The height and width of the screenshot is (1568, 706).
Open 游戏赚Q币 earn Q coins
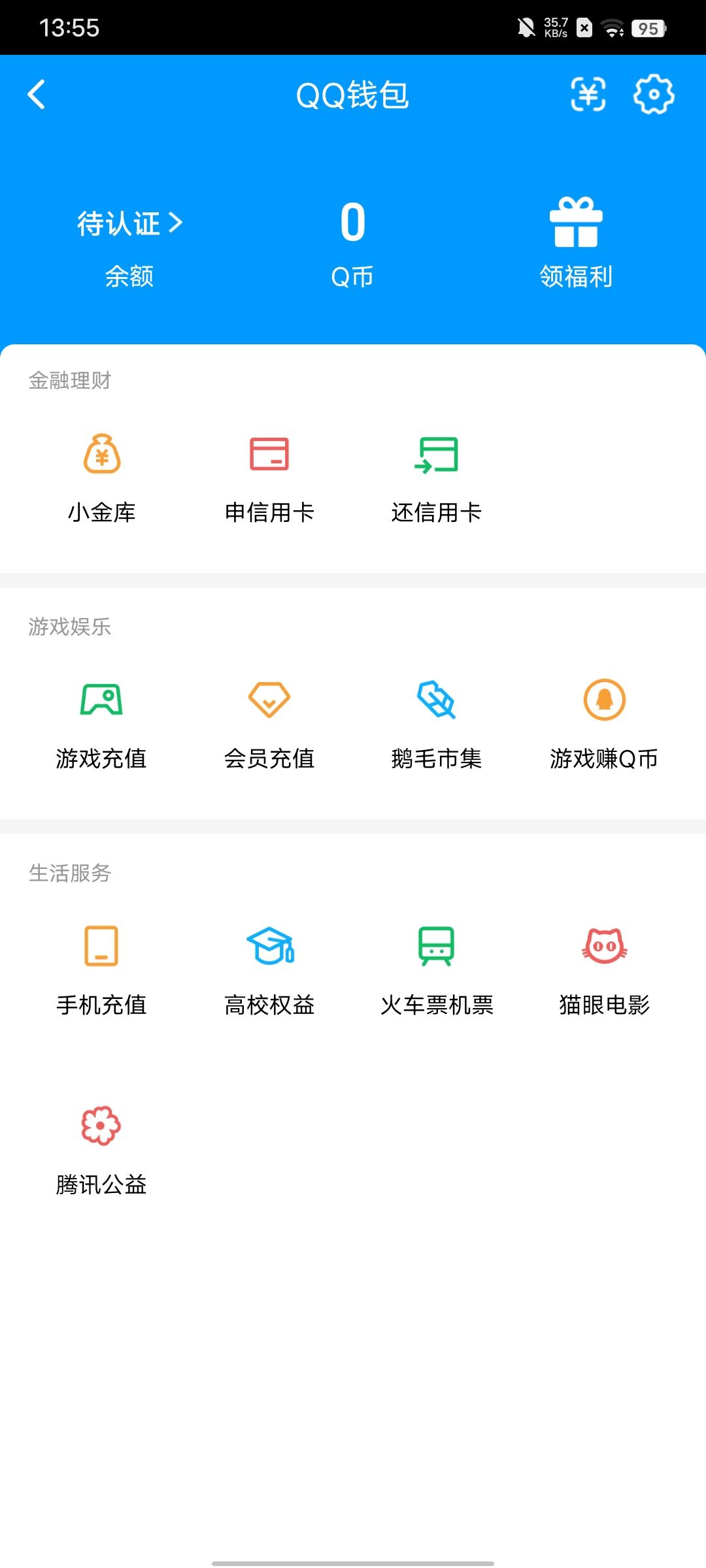coord(605,722)
